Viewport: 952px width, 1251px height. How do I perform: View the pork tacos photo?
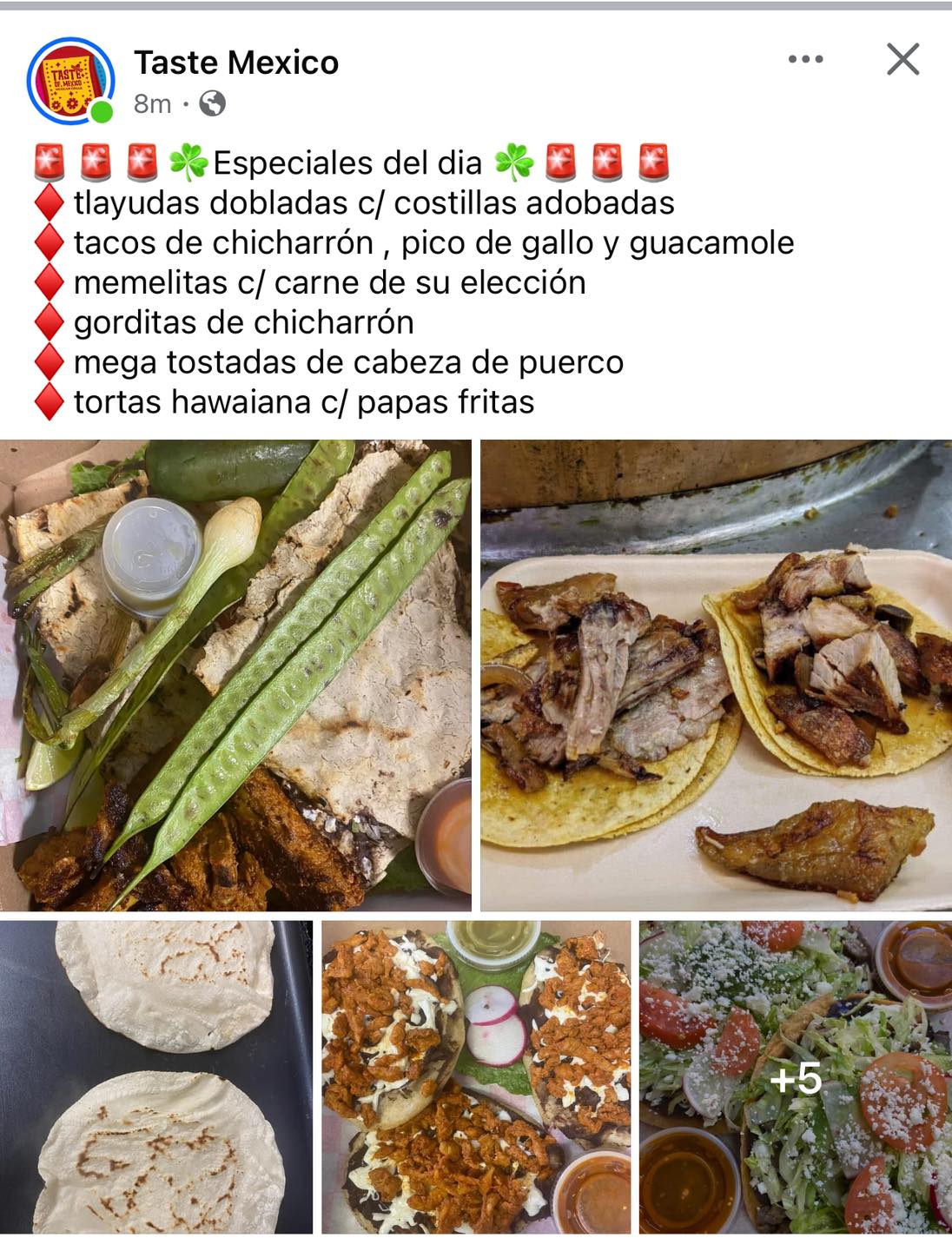(x=716, y=675)
